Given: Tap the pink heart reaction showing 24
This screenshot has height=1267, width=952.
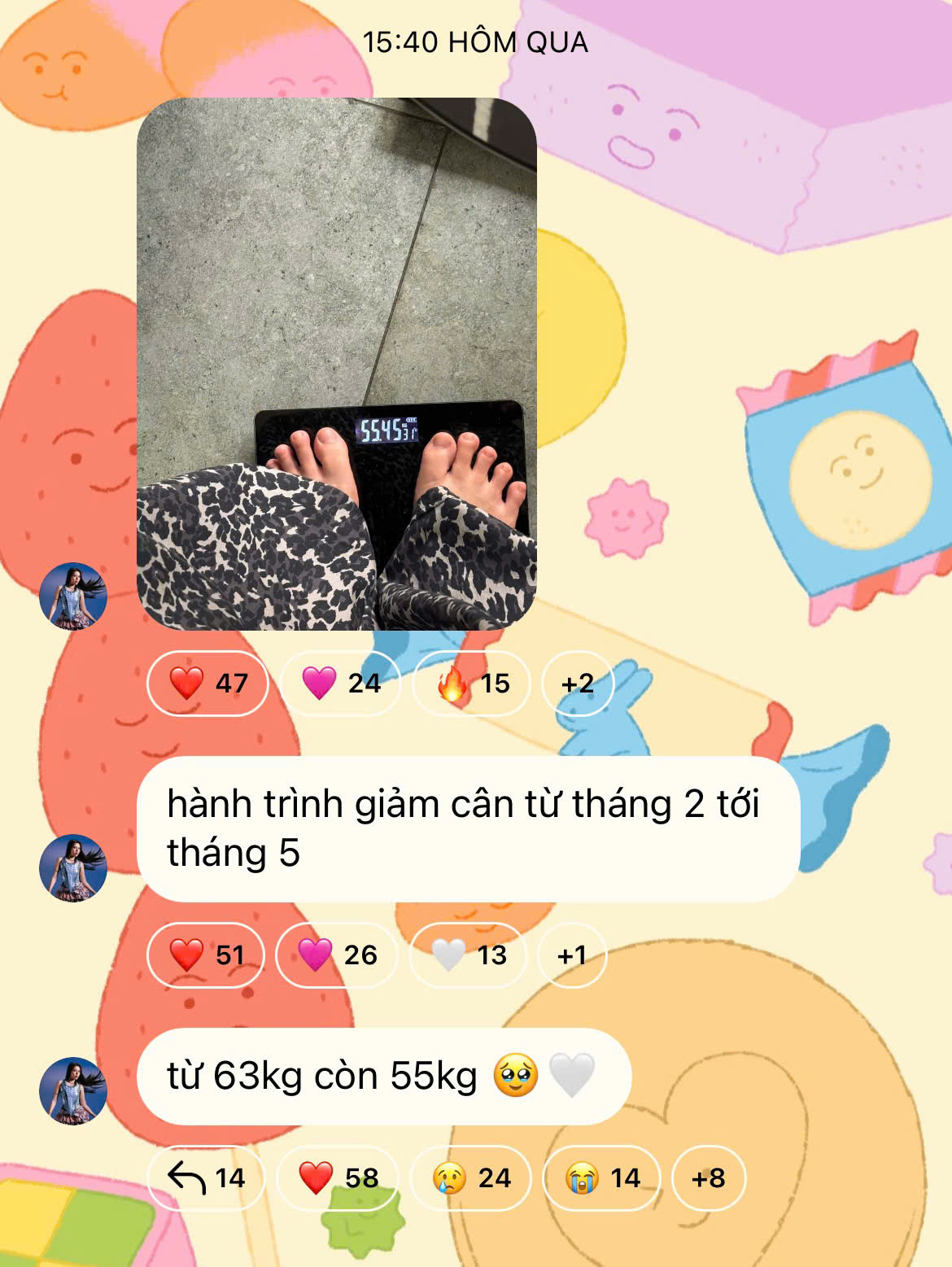Looking at the screenshot, I should point(340,684).
